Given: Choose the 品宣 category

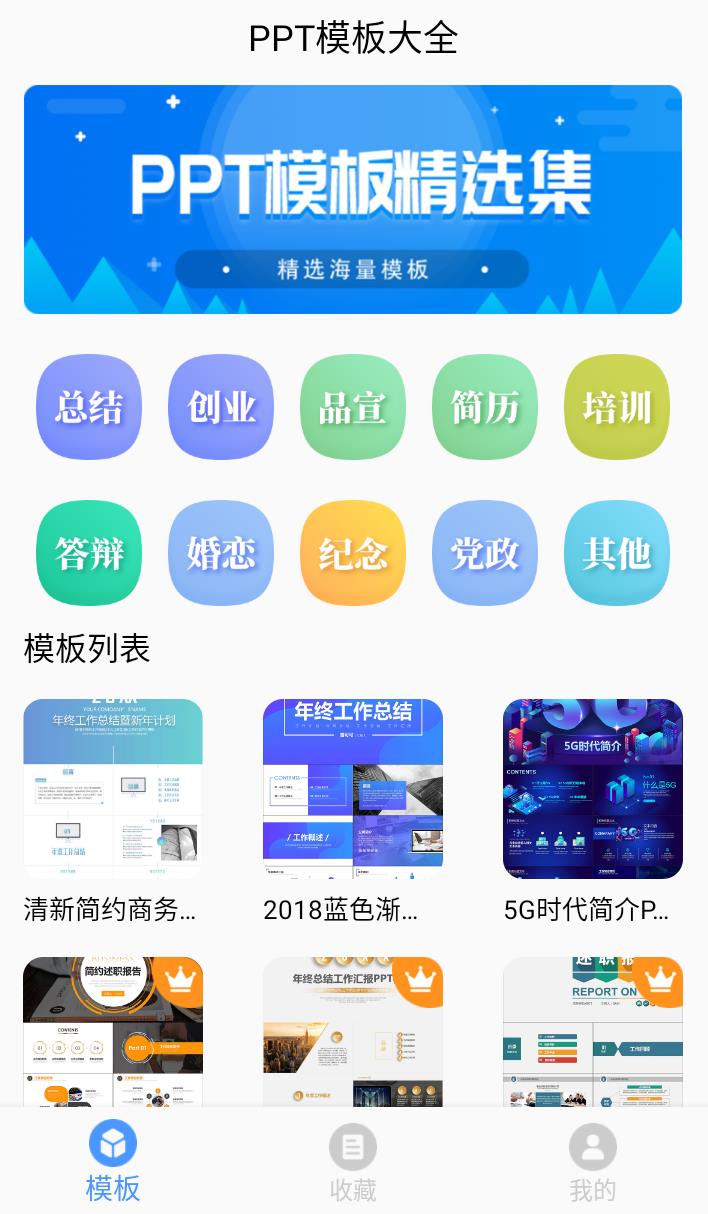Looking at the screenshot, I should pos(353,407).
